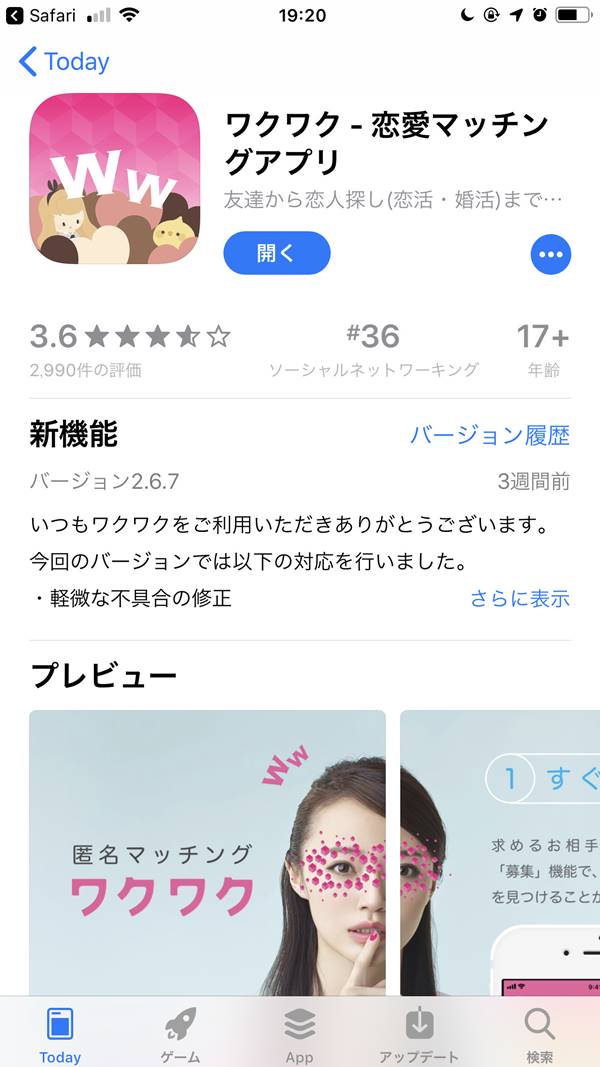Open the 匿名マッチング preview screenshot
The height and width of the screenshot is (1067, 600).
tap(207, 852)
